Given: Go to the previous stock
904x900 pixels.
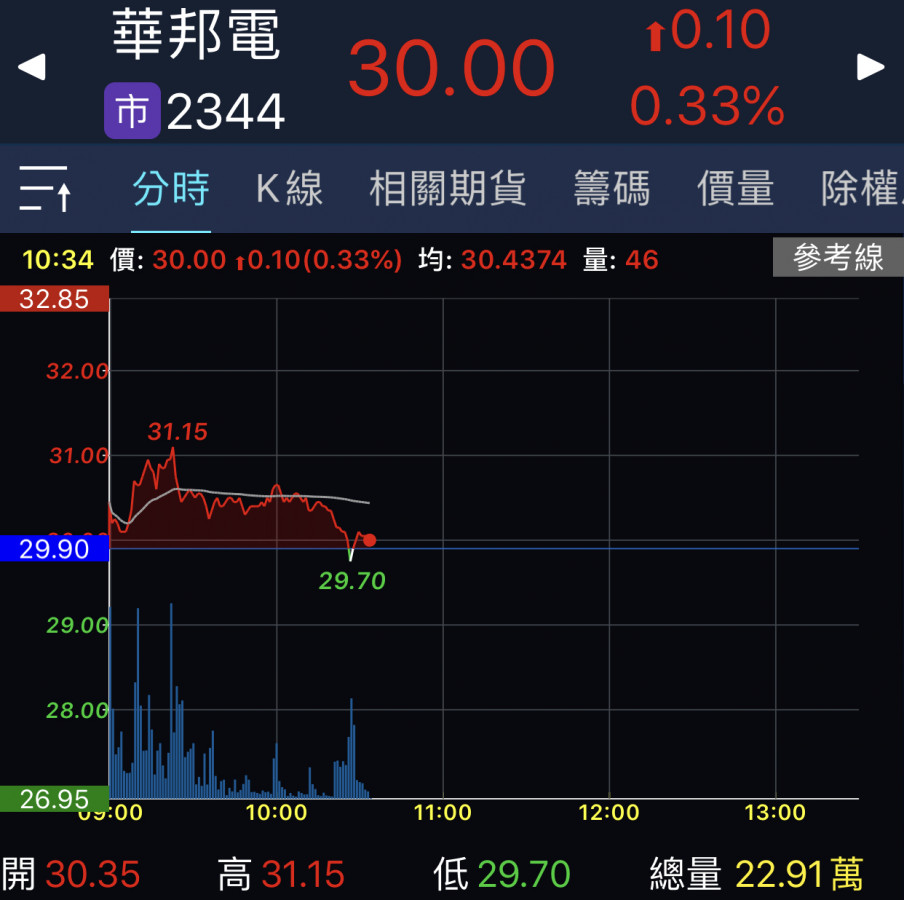Looking at the screenshot, I should tap(32, 67).
